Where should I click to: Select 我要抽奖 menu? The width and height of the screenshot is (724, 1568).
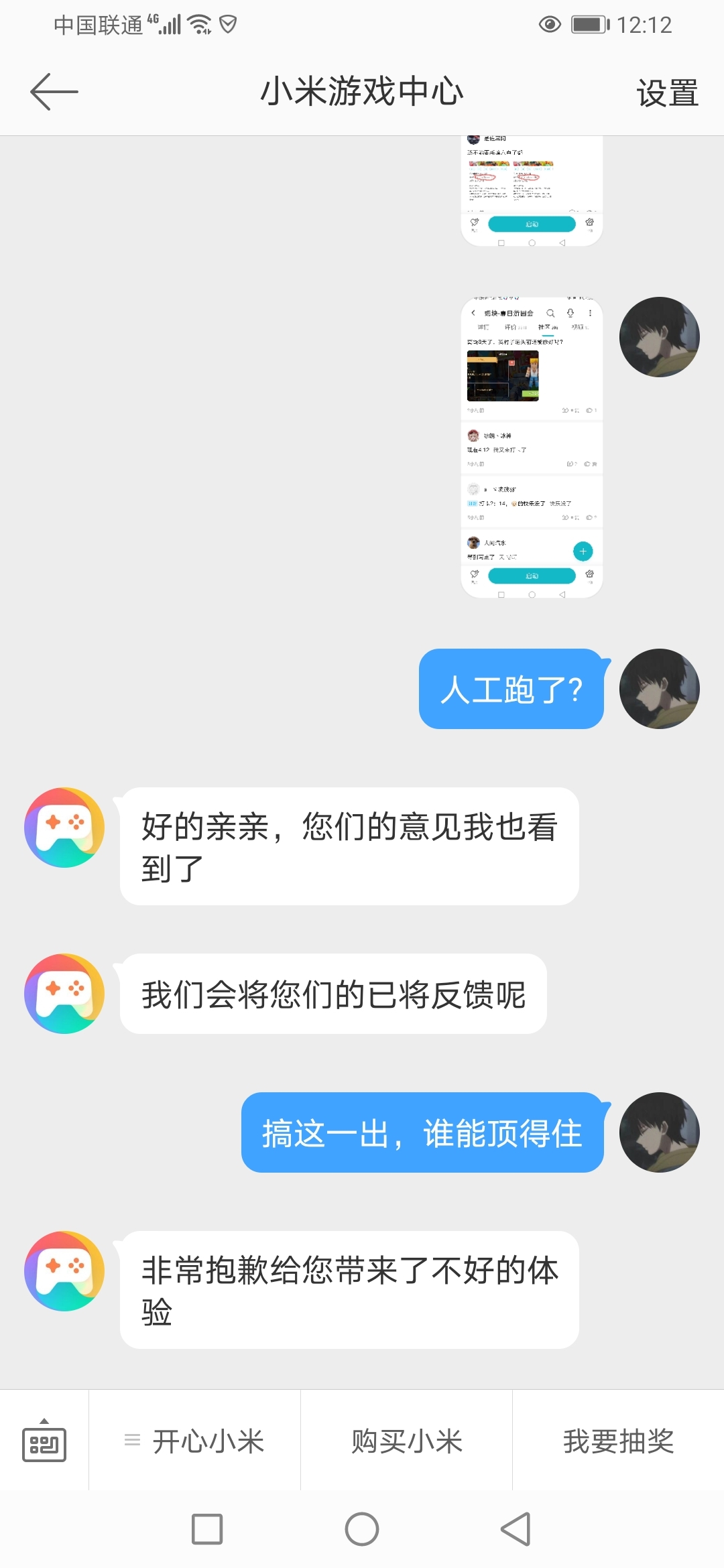point(618,1441)
